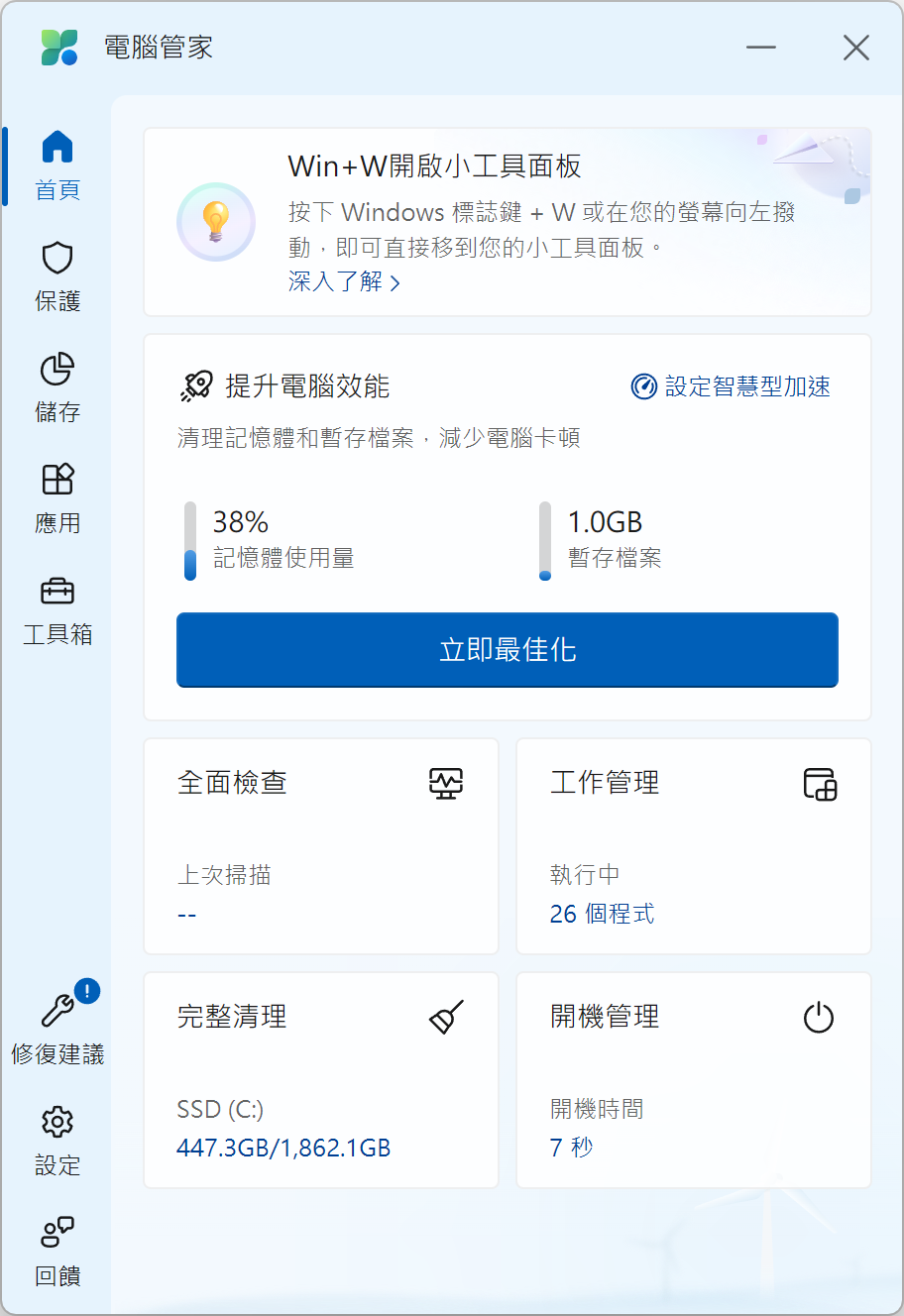Open the 保護 section
This screenshot has height=1316, width=904.
coord(57,275)
